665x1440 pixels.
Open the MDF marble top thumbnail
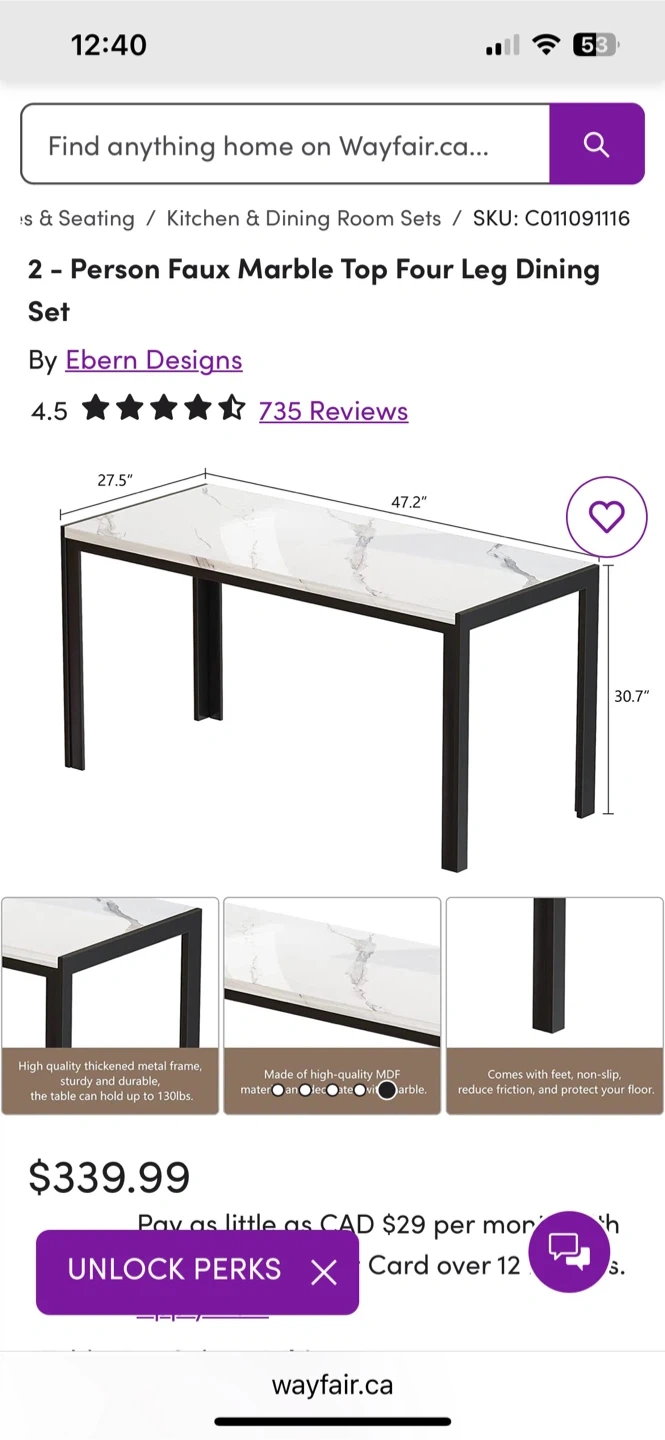pyautogui.click(x=332, y=1005)
